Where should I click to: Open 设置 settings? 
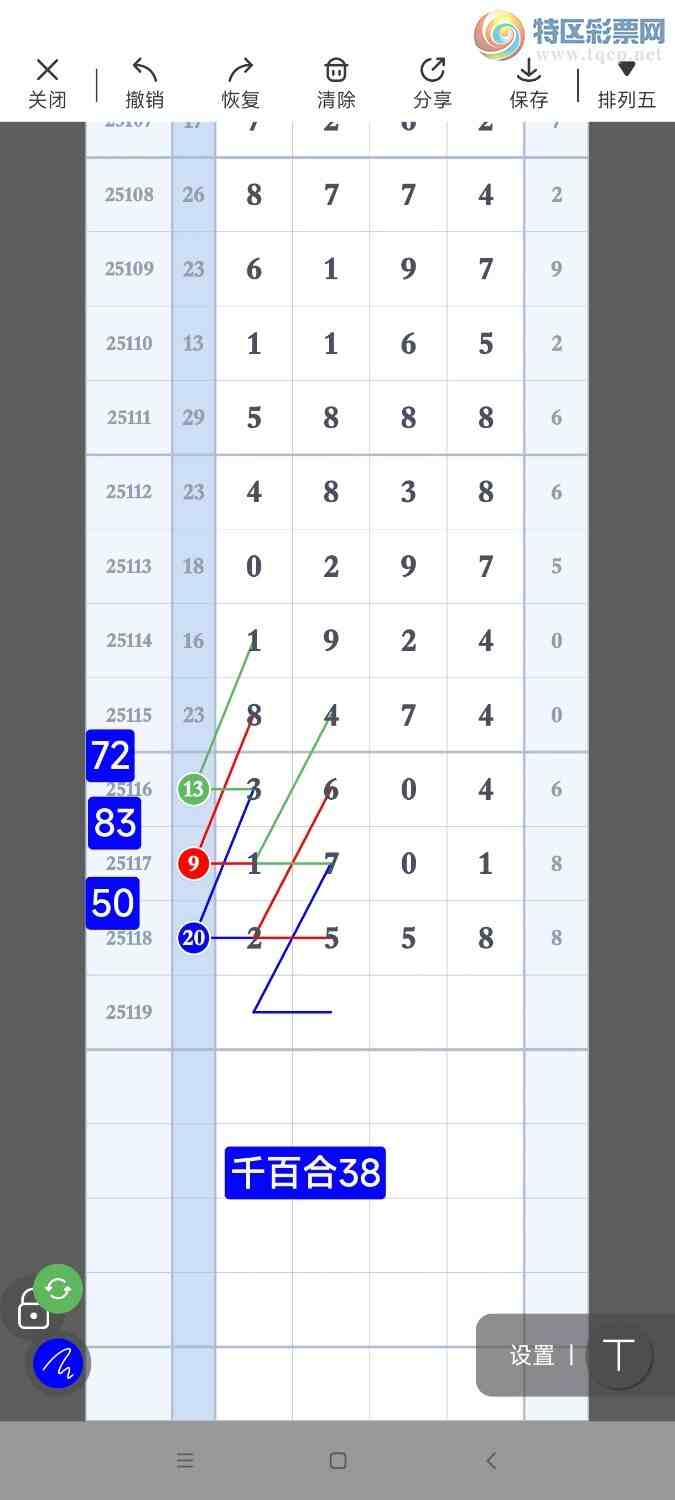click(x=531, y=1356)
